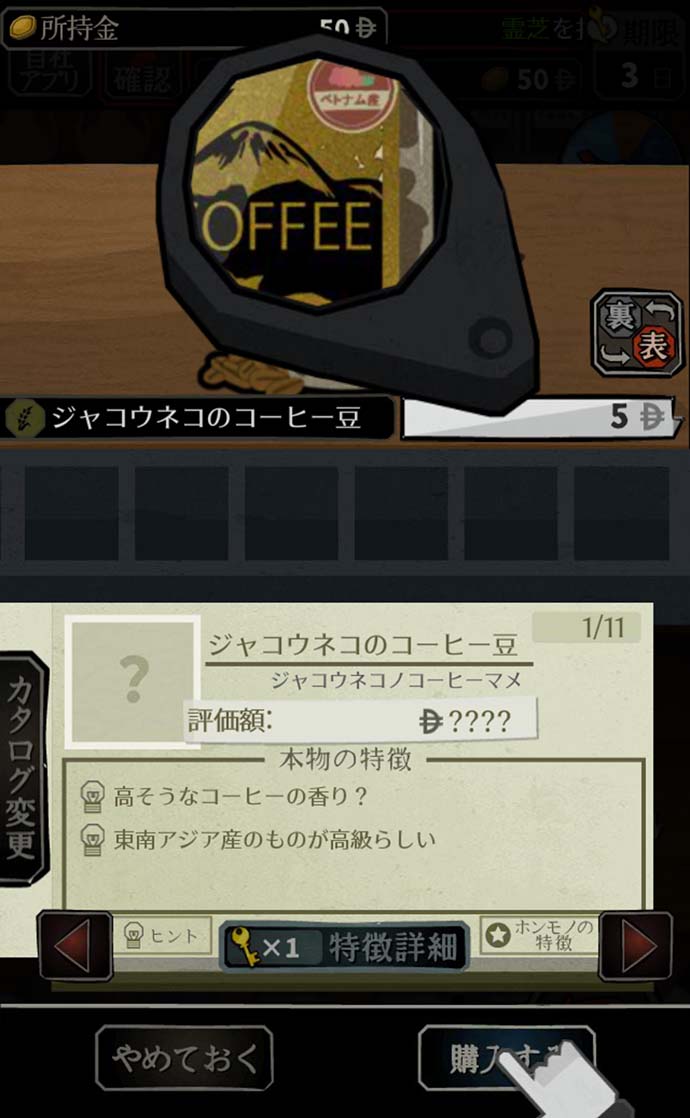This screenshot has width=690, height=1118.
Task: Go to the previous catalog page
Action: (75, 946)
